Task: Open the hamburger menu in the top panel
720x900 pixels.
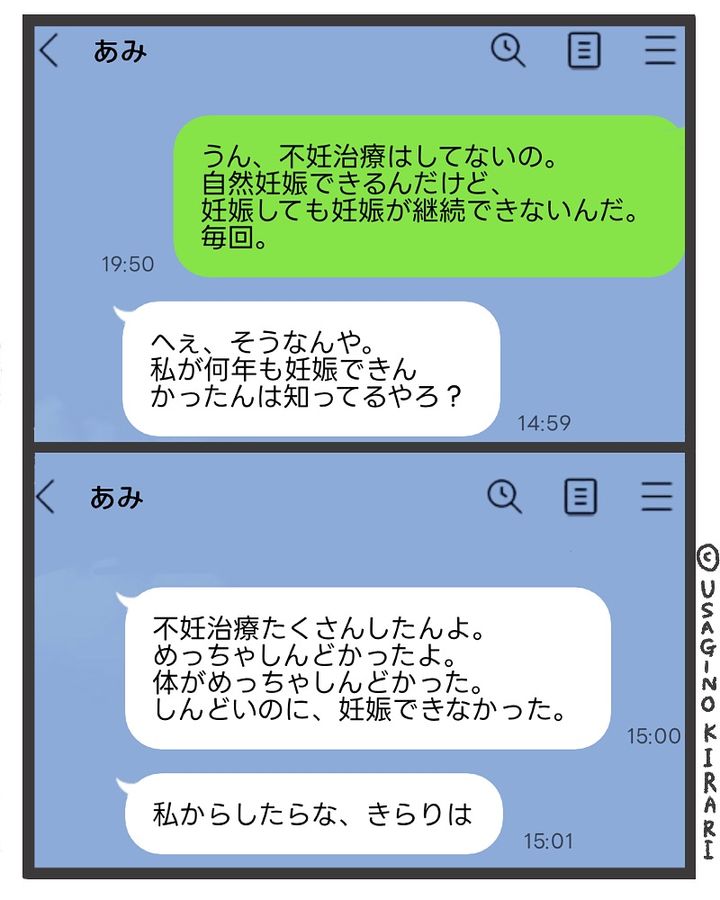Action: pos(660,48)
